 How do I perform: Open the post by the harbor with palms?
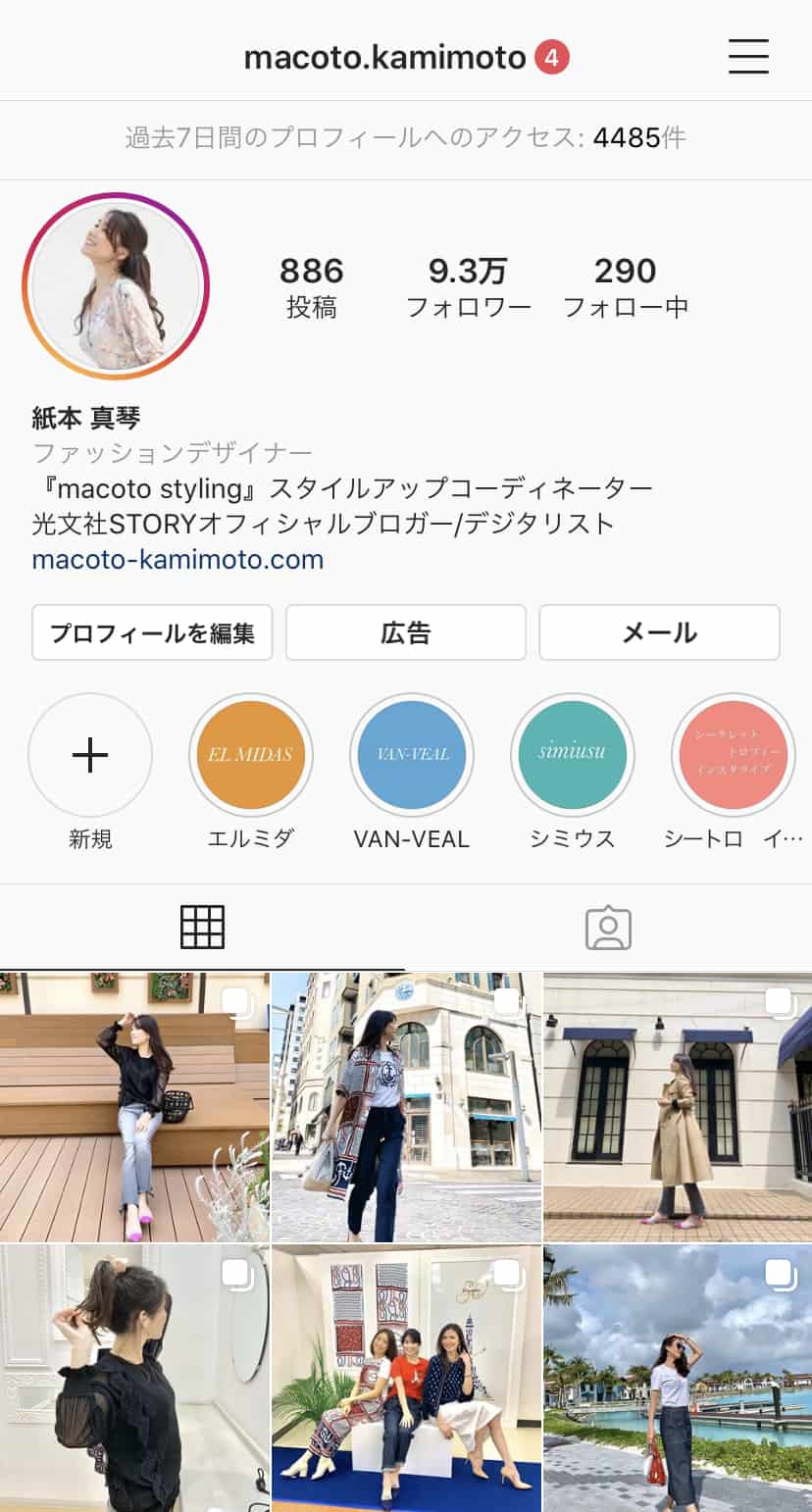(x=678, y=1379)
